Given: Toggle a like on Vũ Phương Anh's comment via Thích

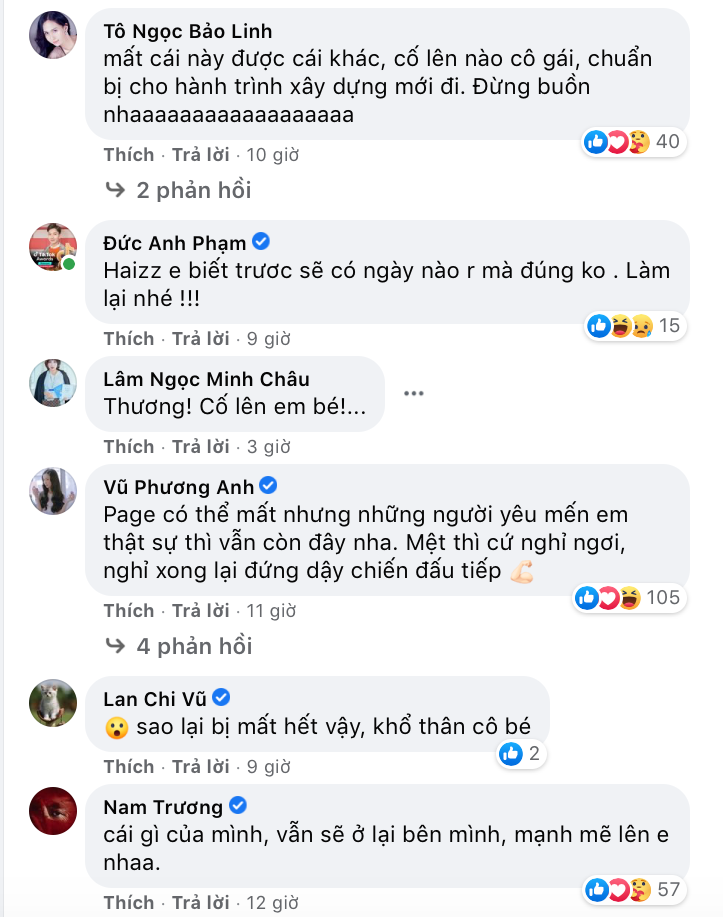Looking at the screenshot, I should click(128, 610).
